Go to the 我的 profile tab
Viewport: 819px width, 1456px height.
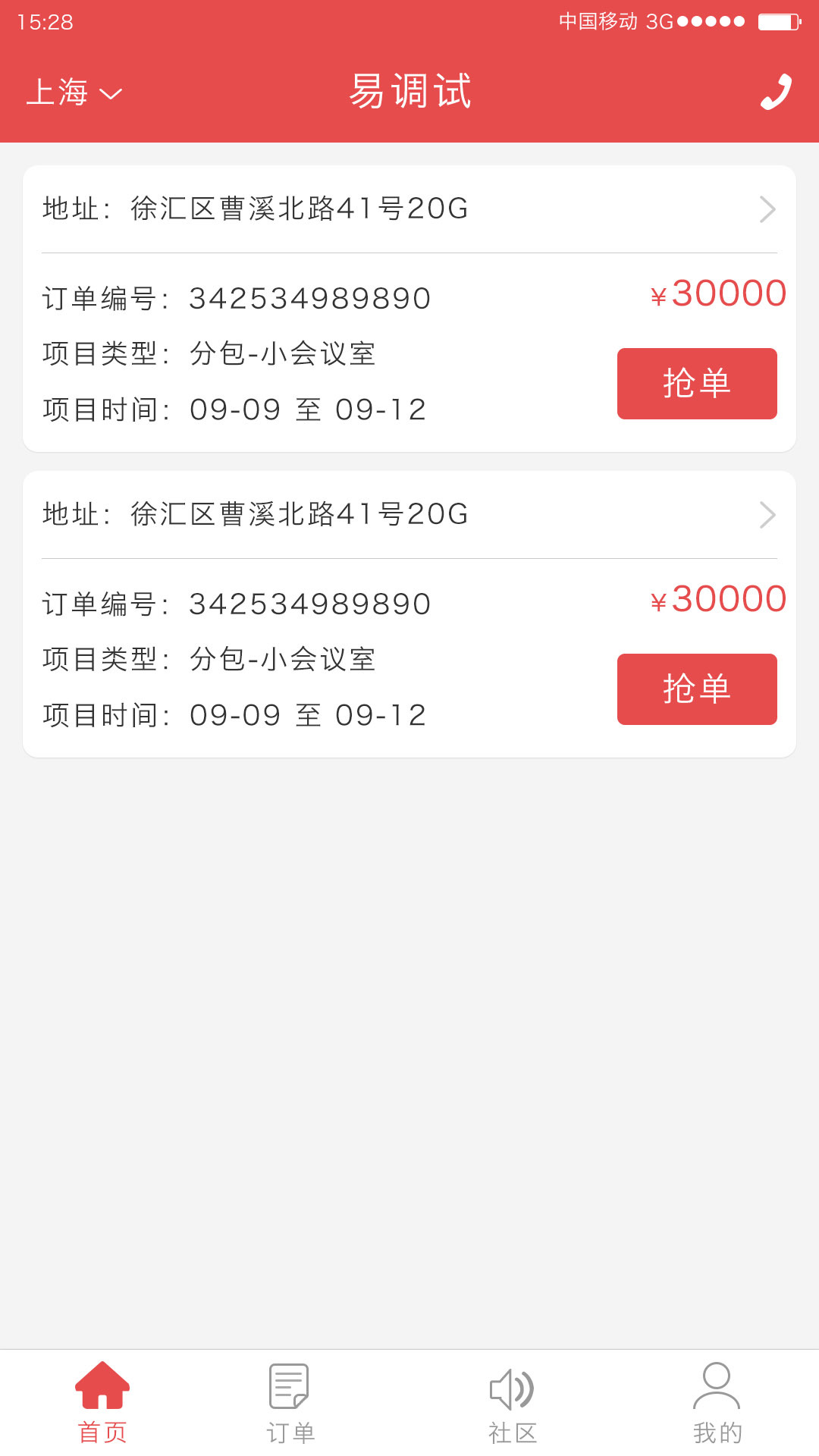(717, 1403)
